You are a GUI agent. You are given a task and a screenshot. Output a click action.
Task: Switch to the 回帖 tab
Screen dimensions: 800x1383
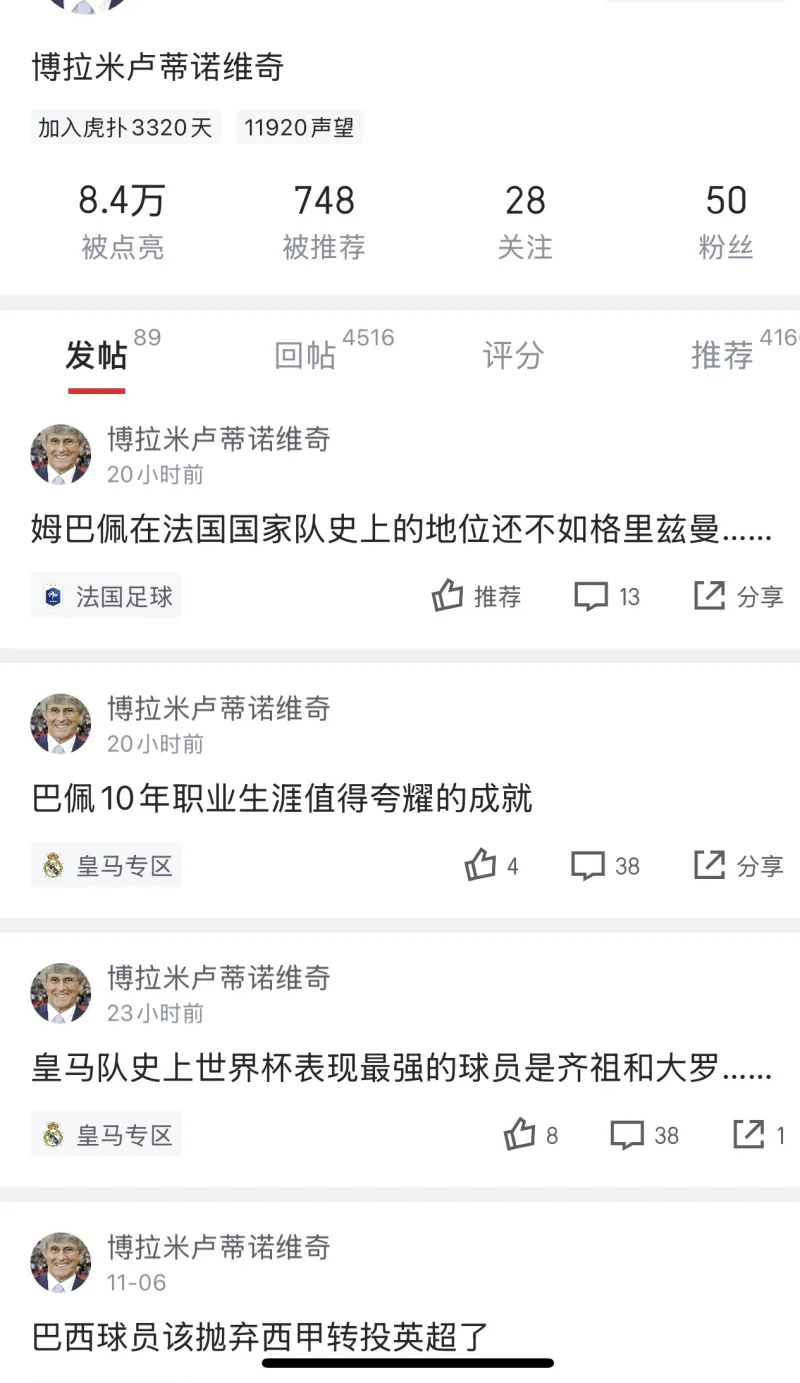coord(306,355)
